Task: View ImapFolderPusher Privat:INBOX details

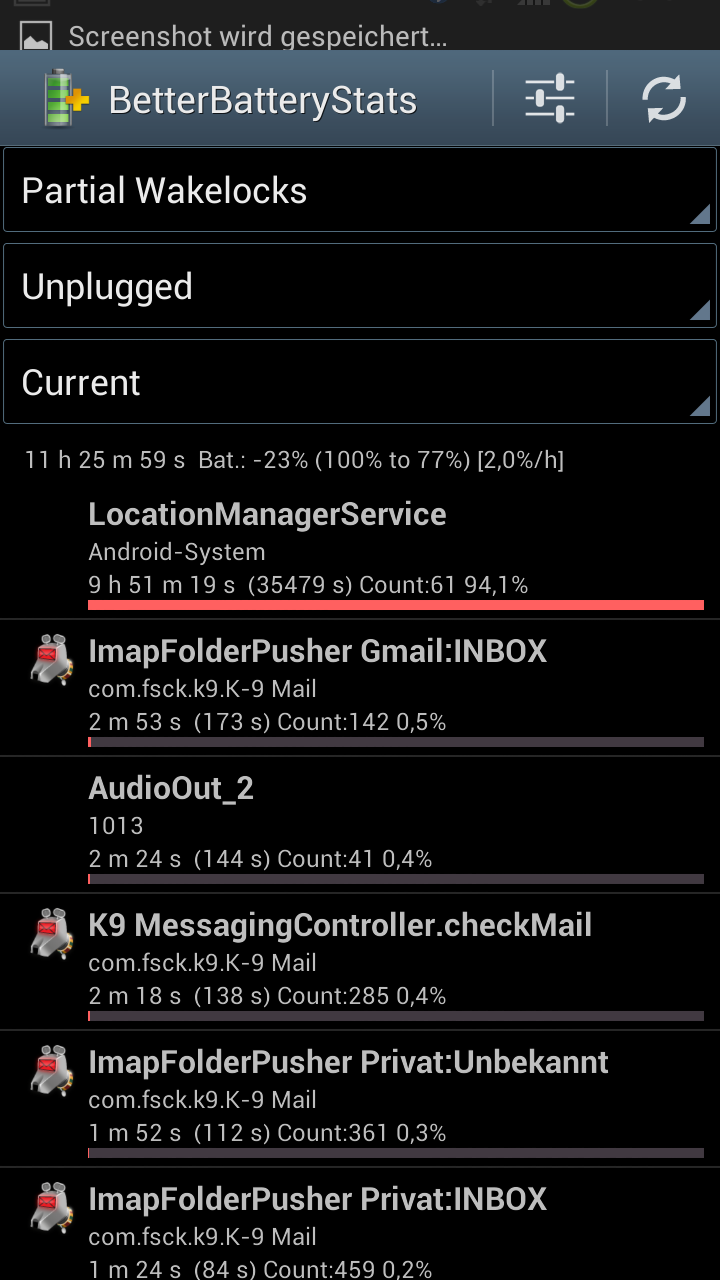Action: pos(360,1225)
